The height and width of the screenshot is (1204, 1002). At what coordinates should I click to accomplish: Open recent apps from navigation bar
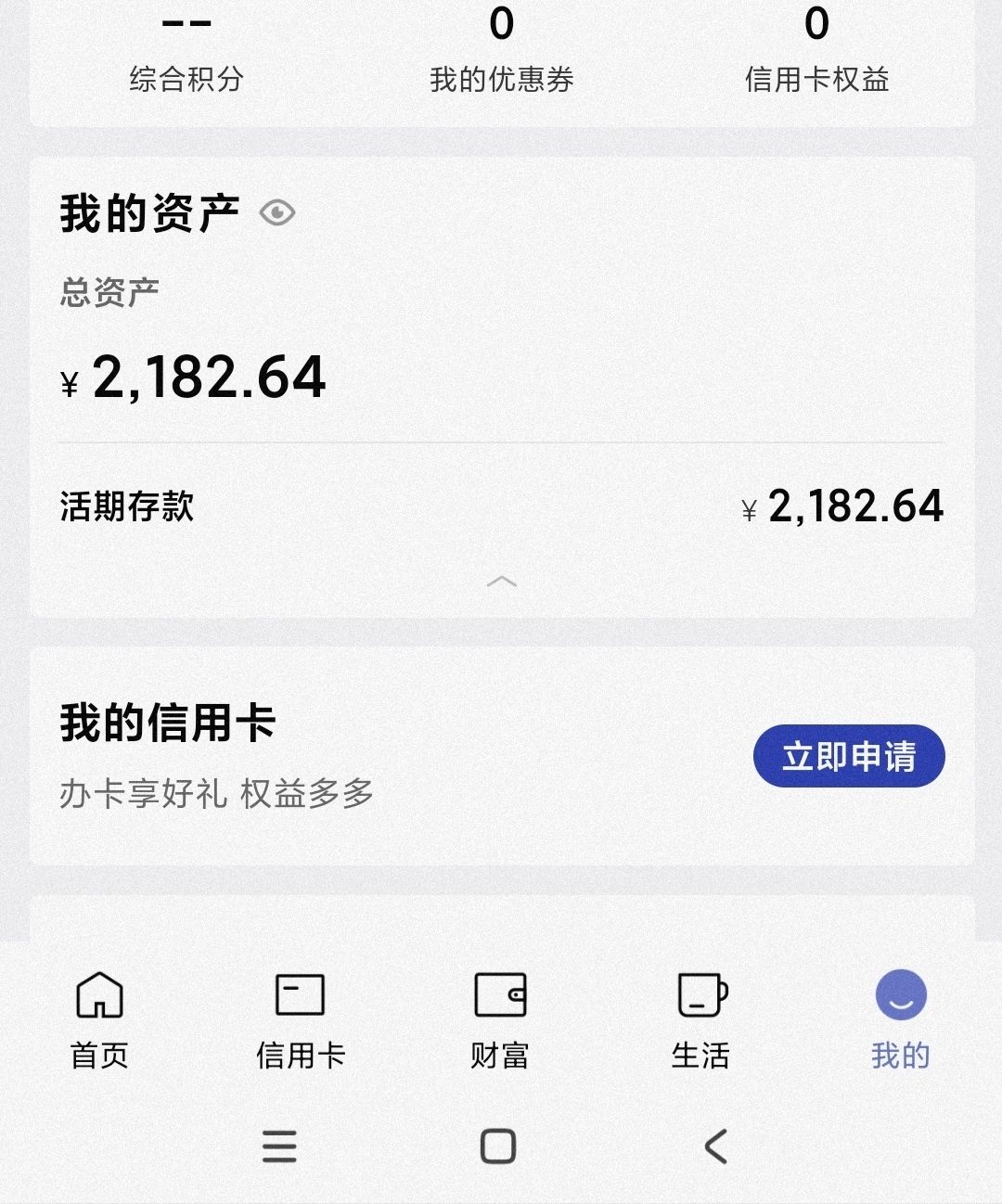279,1146
